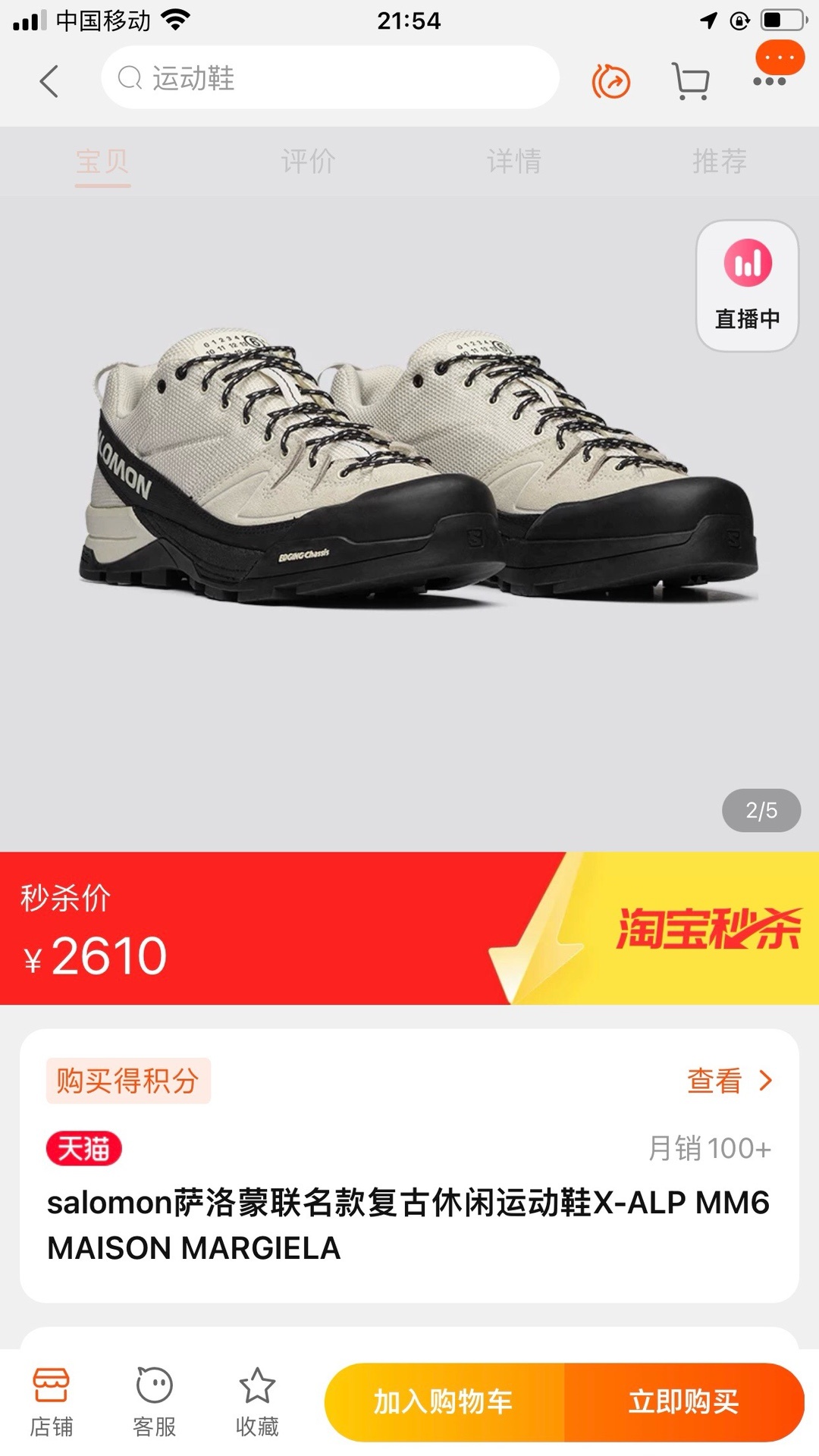The width and height of the screenshot is (819, 1456).
Task: Select the 宝贝 tab
Action: tap(102, 162)
